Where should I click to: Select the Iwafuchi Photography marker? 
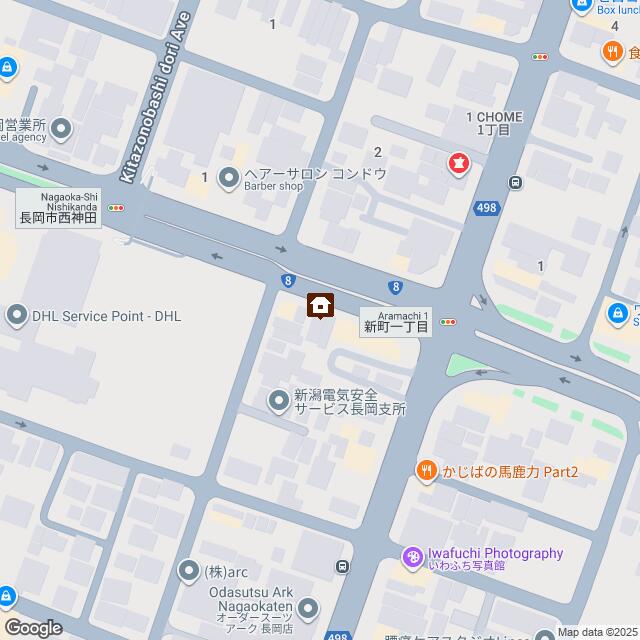coord(412,558)
